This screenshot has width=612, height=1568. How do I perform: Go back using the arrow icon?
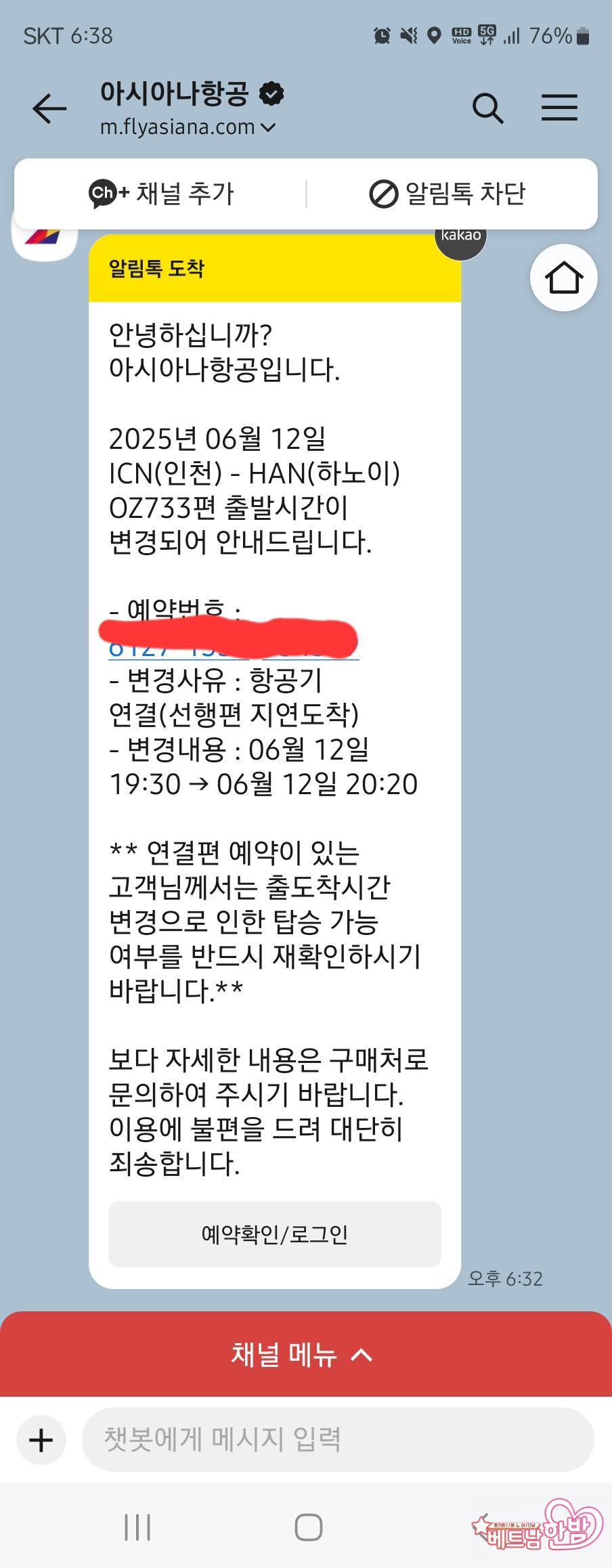coord(49,108)
